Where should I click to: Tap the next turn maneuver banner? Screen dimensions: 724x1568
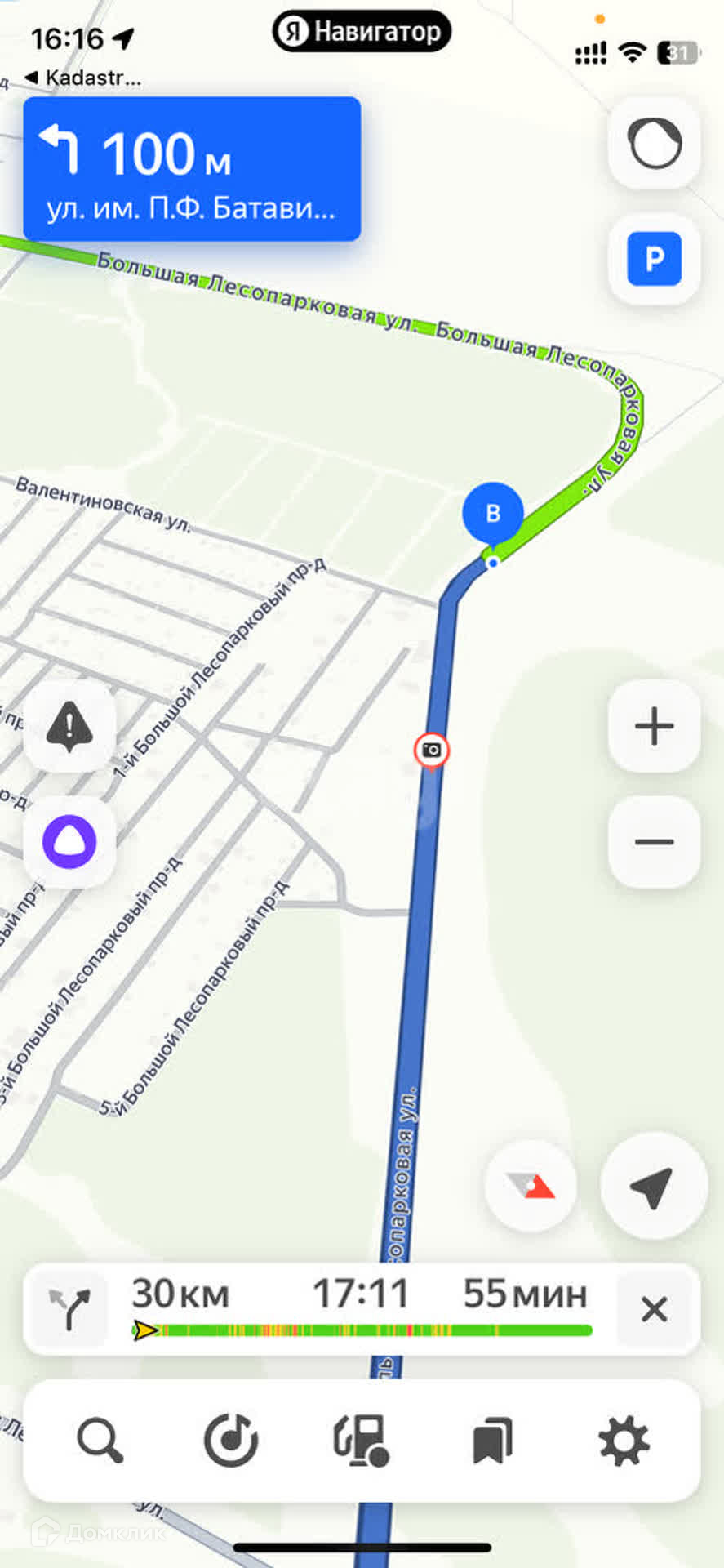(x=192, y=169)
